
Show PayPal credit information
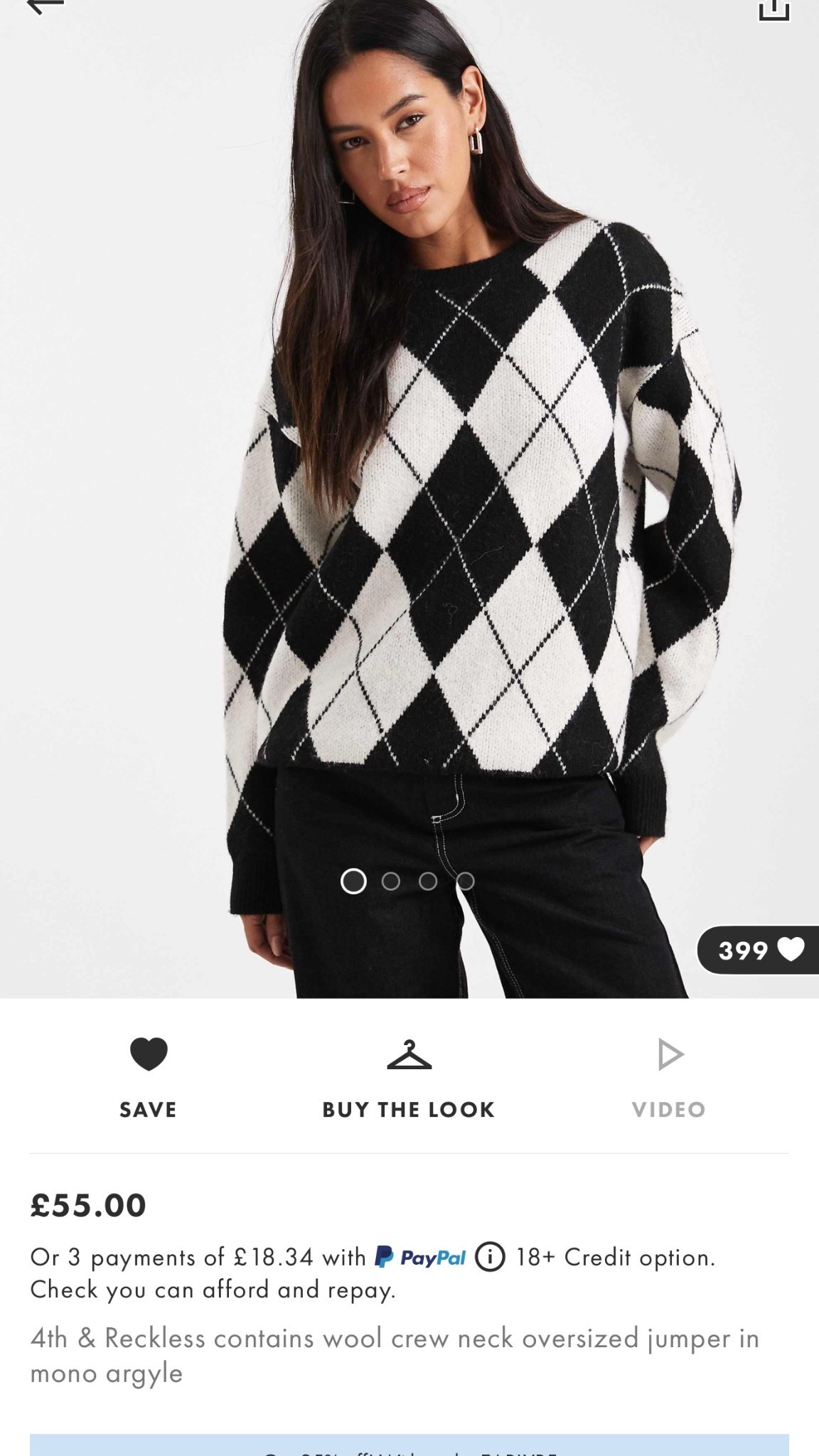[x=490, y=1257]
